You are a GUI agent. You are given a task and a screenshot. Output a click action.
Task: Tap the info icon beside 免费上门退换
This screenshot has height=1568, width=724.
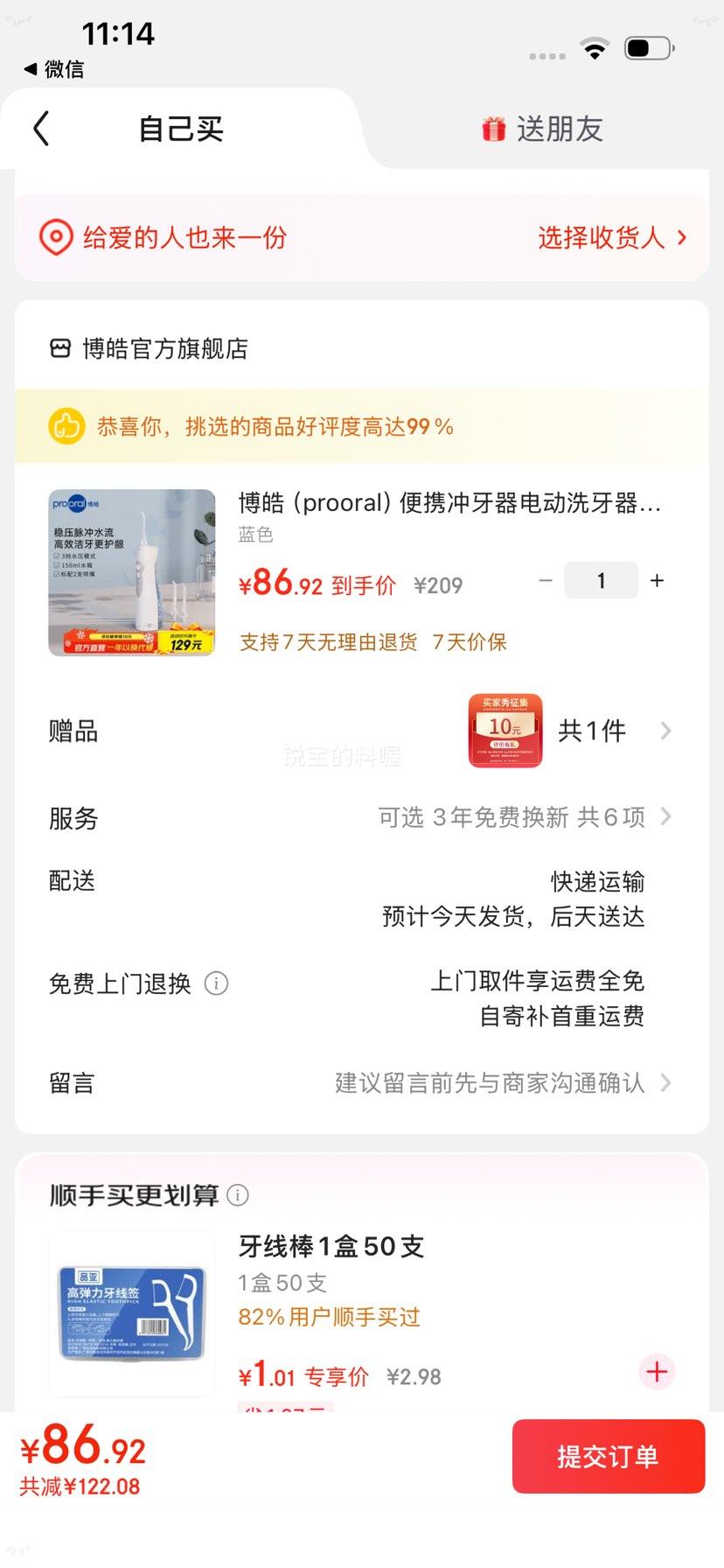(x=216, y=983)
